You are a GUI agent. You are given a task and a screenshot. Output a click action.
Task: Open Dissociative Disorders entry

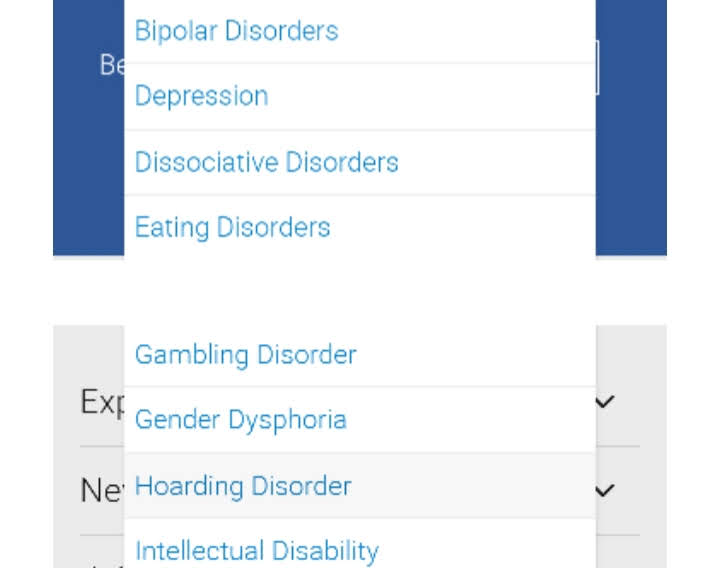[x=266, y=162]
